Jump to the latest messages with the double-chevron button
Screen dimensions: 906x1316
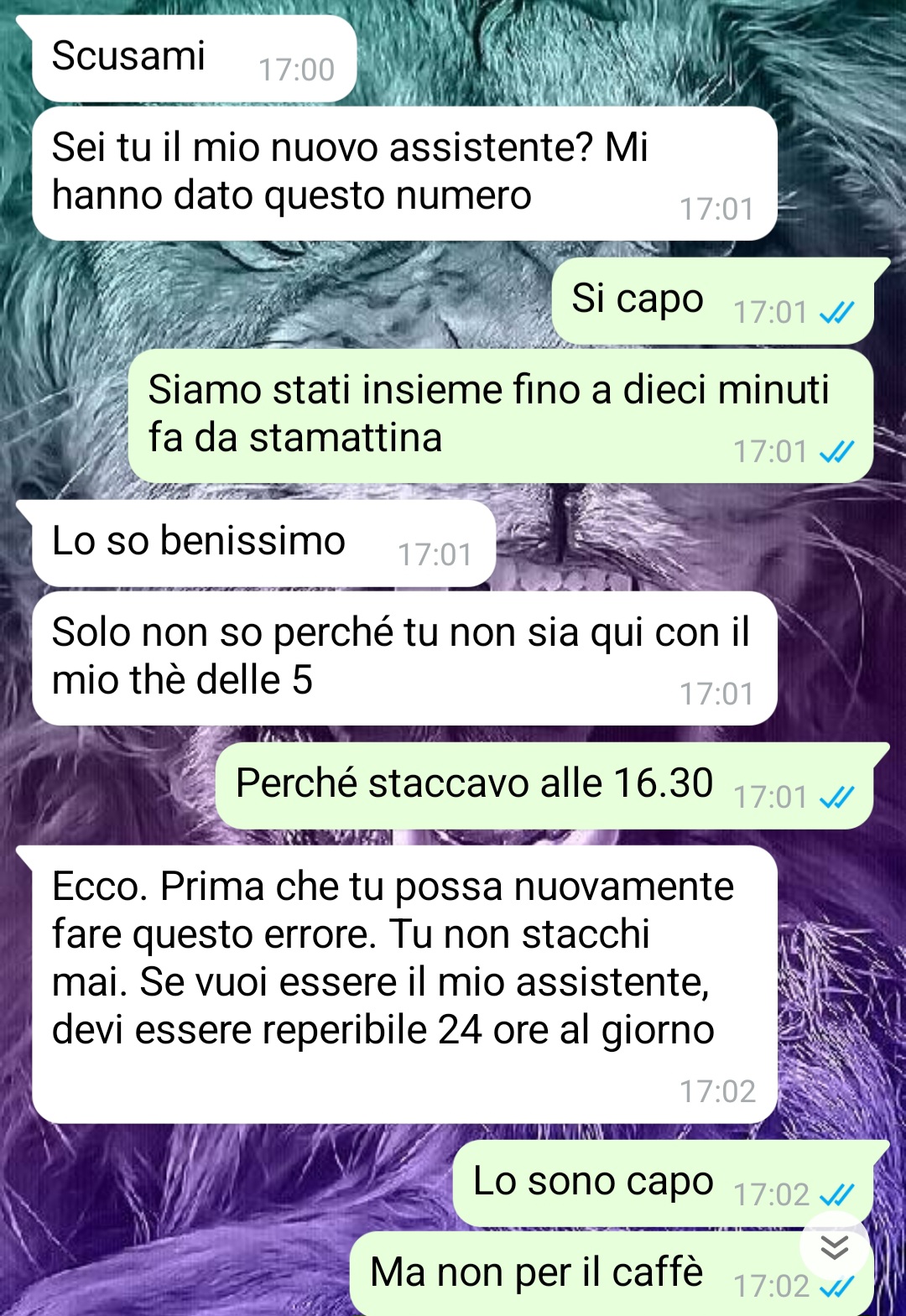pos(834,1247)
